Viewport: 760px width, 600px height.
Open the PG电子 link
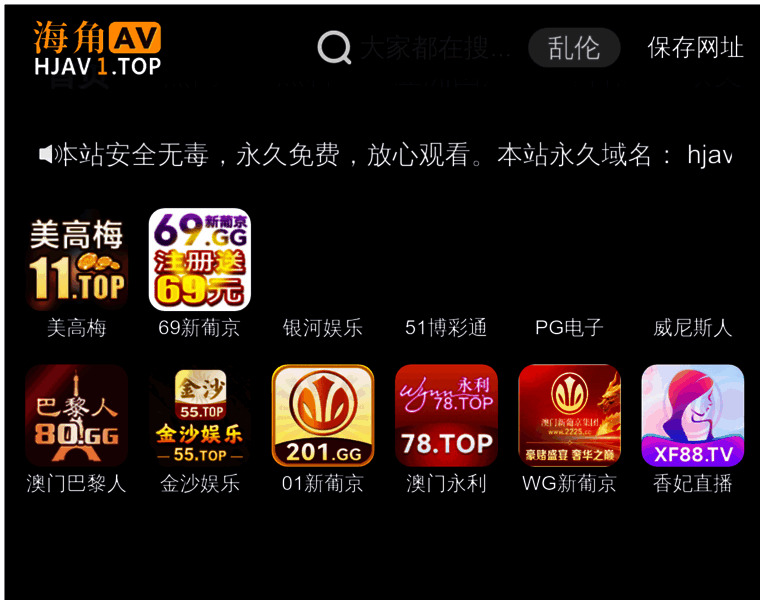point(569,328)
